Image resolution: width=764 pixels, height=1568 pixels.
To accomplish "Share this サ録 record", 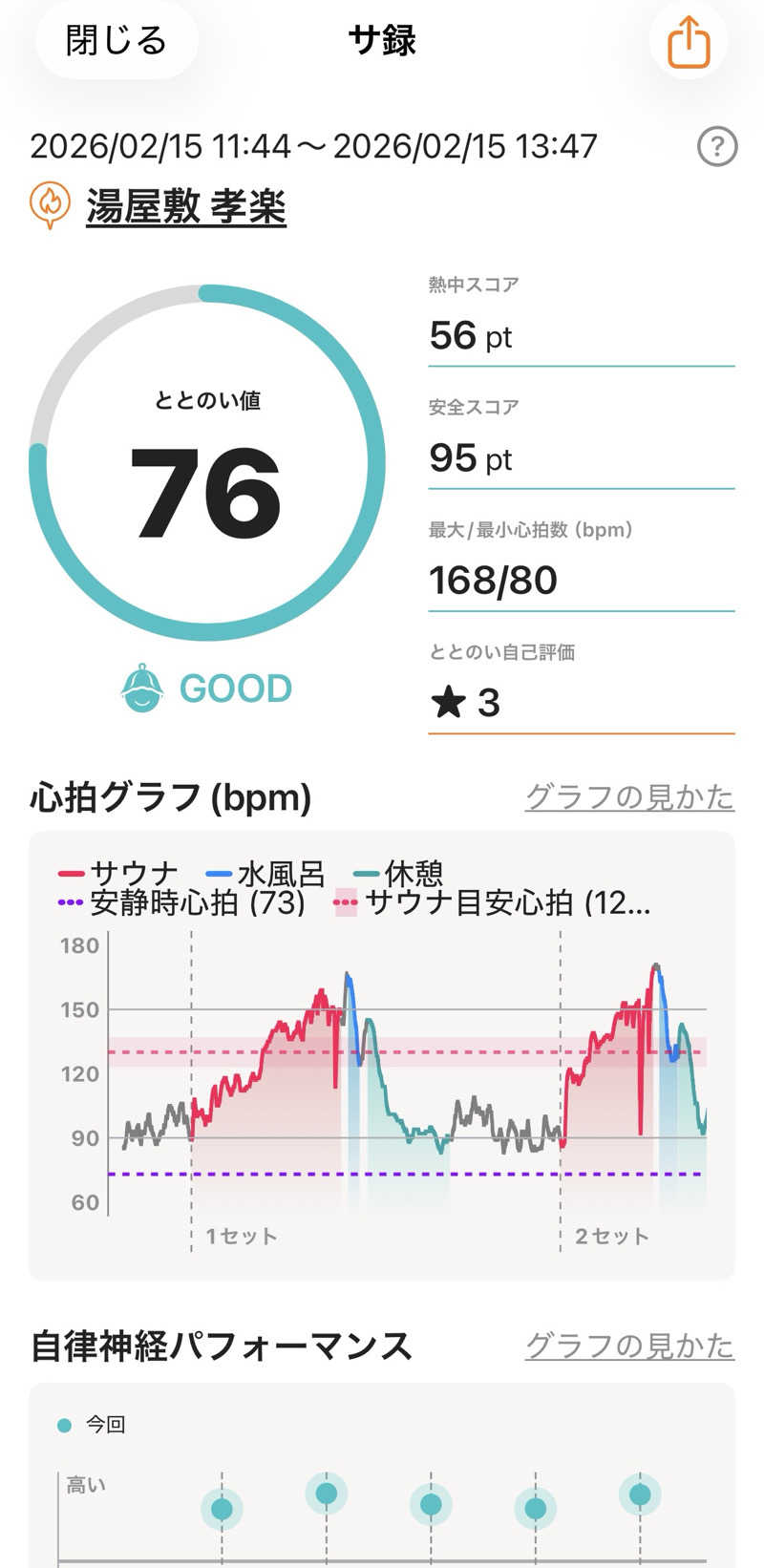I will (x=688, y=43).
